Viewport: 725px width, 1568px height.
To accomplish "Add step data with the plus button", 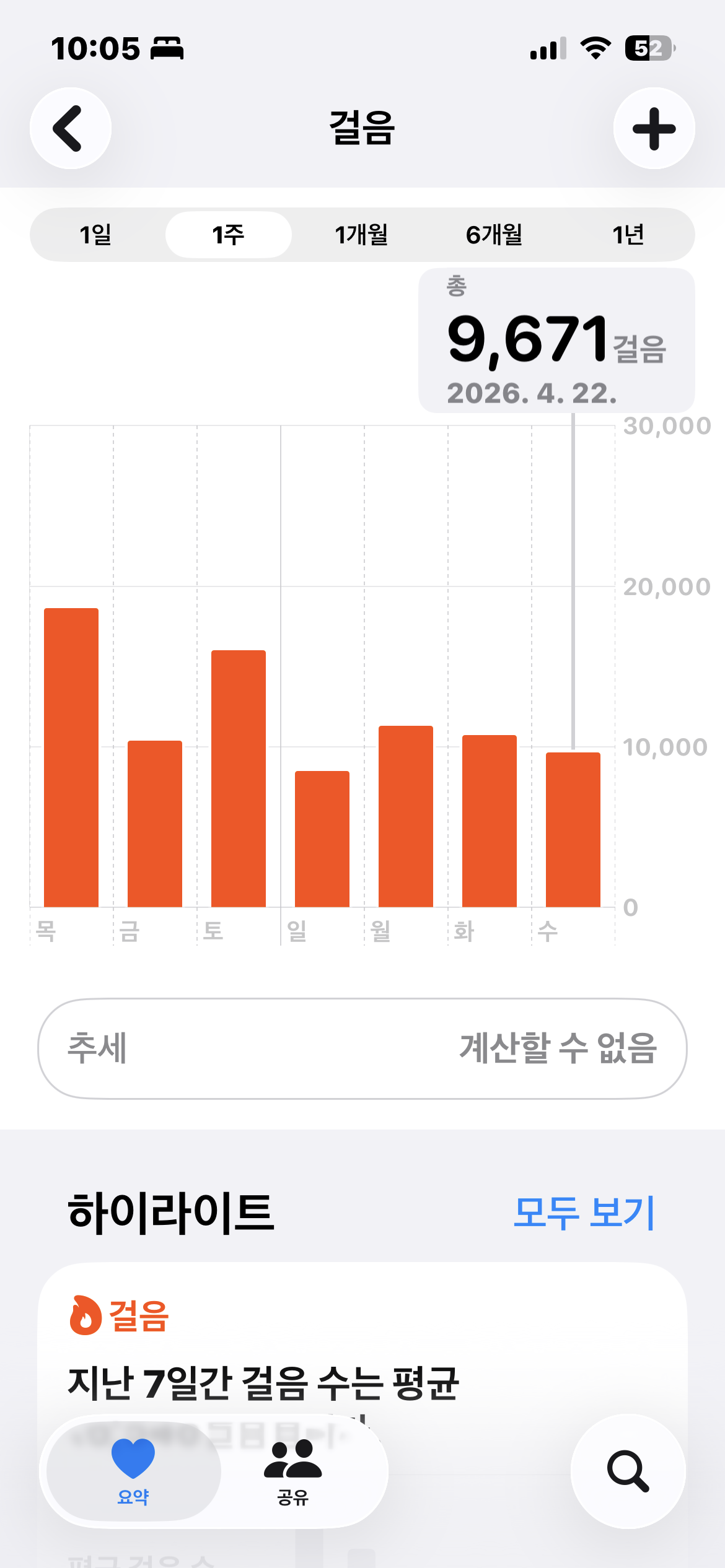I will (654, 128).
